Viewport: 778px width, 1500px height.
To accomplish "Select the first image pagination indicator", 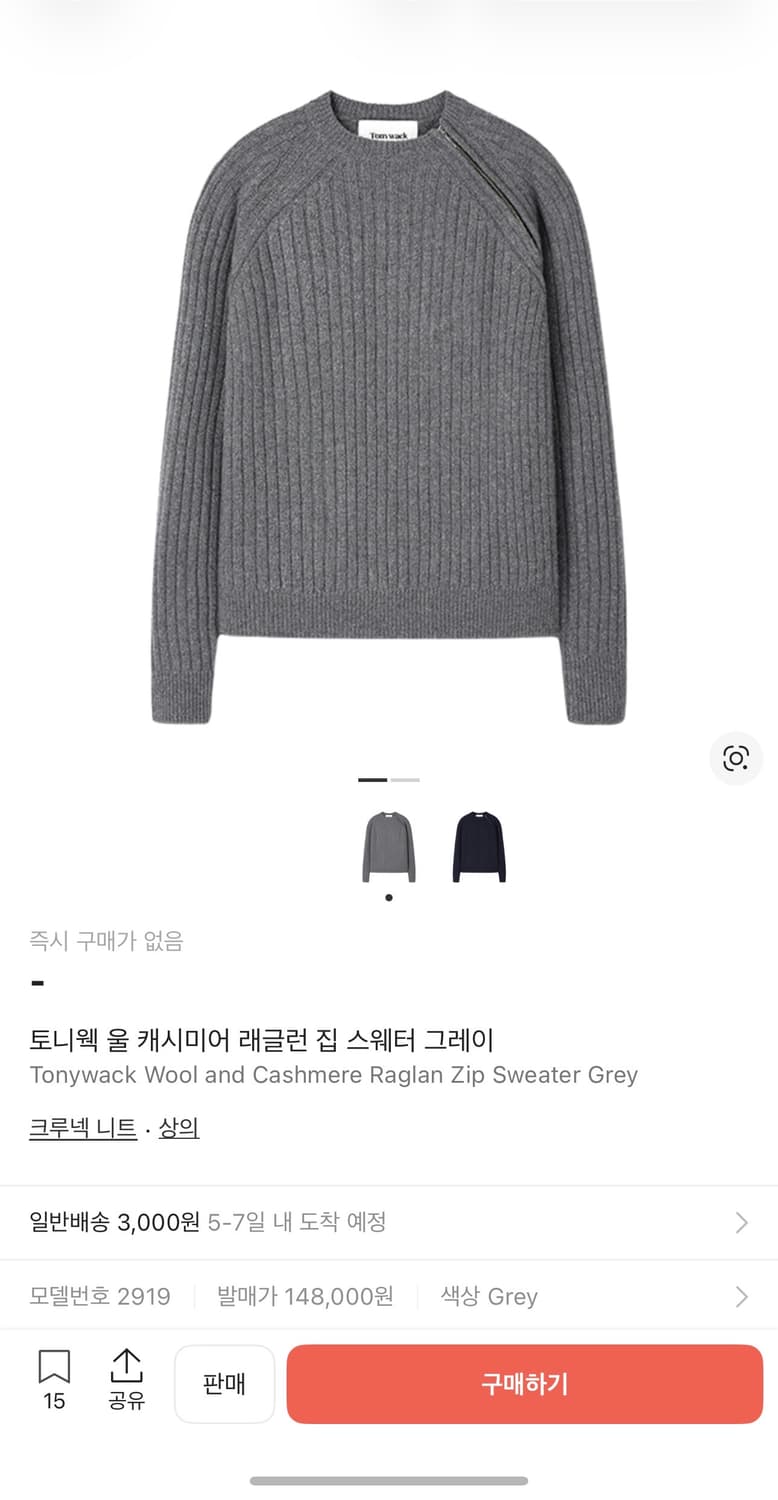I will click(372, 779).
